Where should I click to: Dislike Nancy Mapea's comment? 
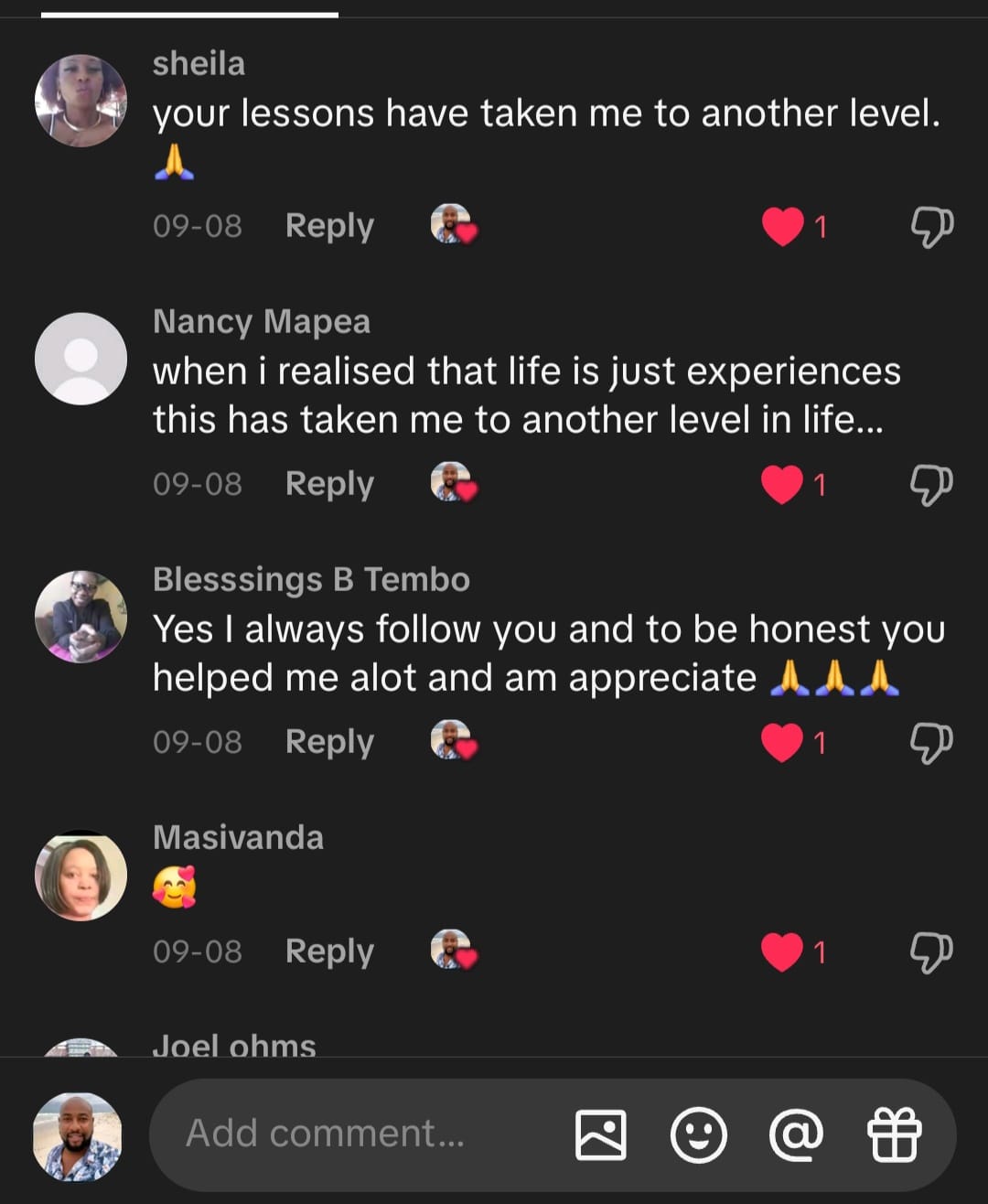(931, 484)
